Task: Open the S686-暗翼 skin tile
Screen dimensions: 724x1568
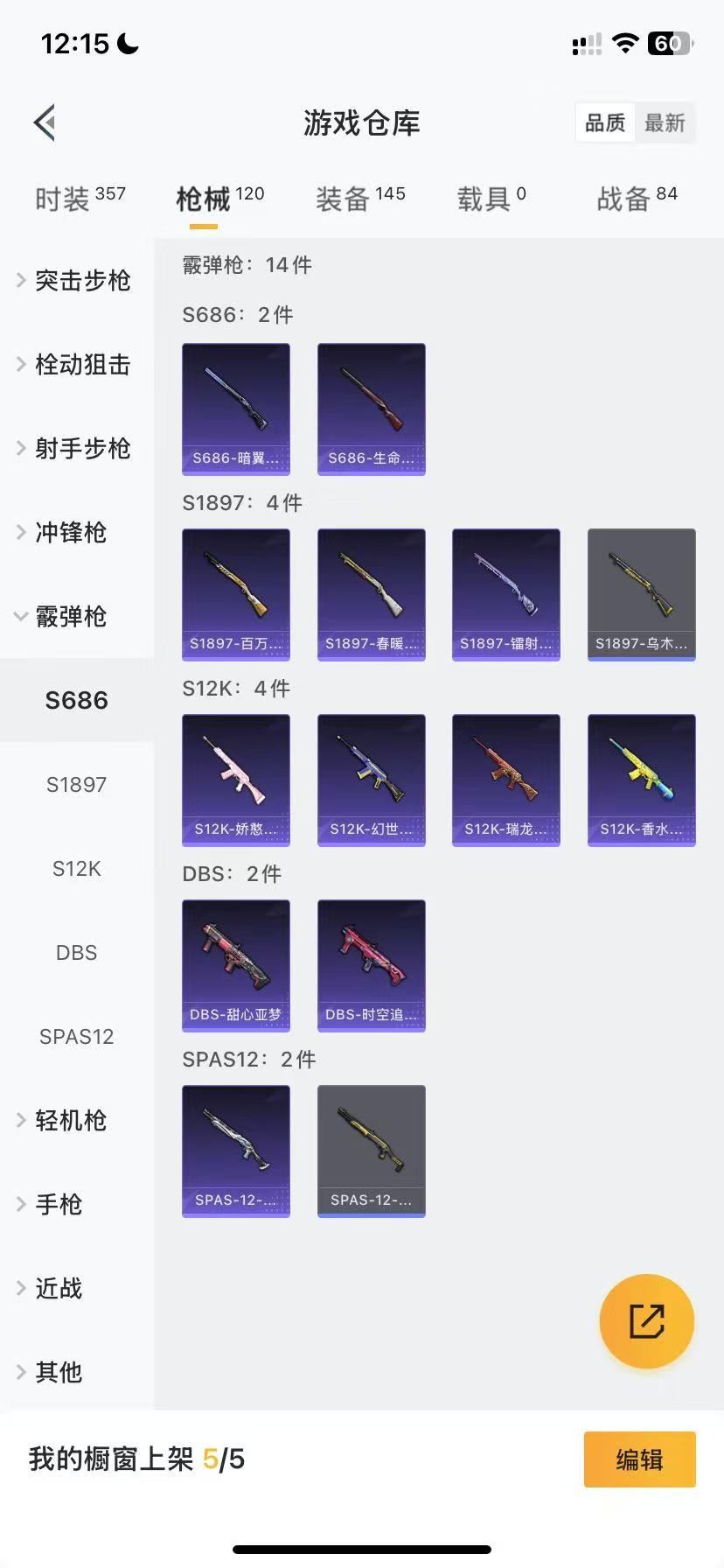Action: pos(236,409)
